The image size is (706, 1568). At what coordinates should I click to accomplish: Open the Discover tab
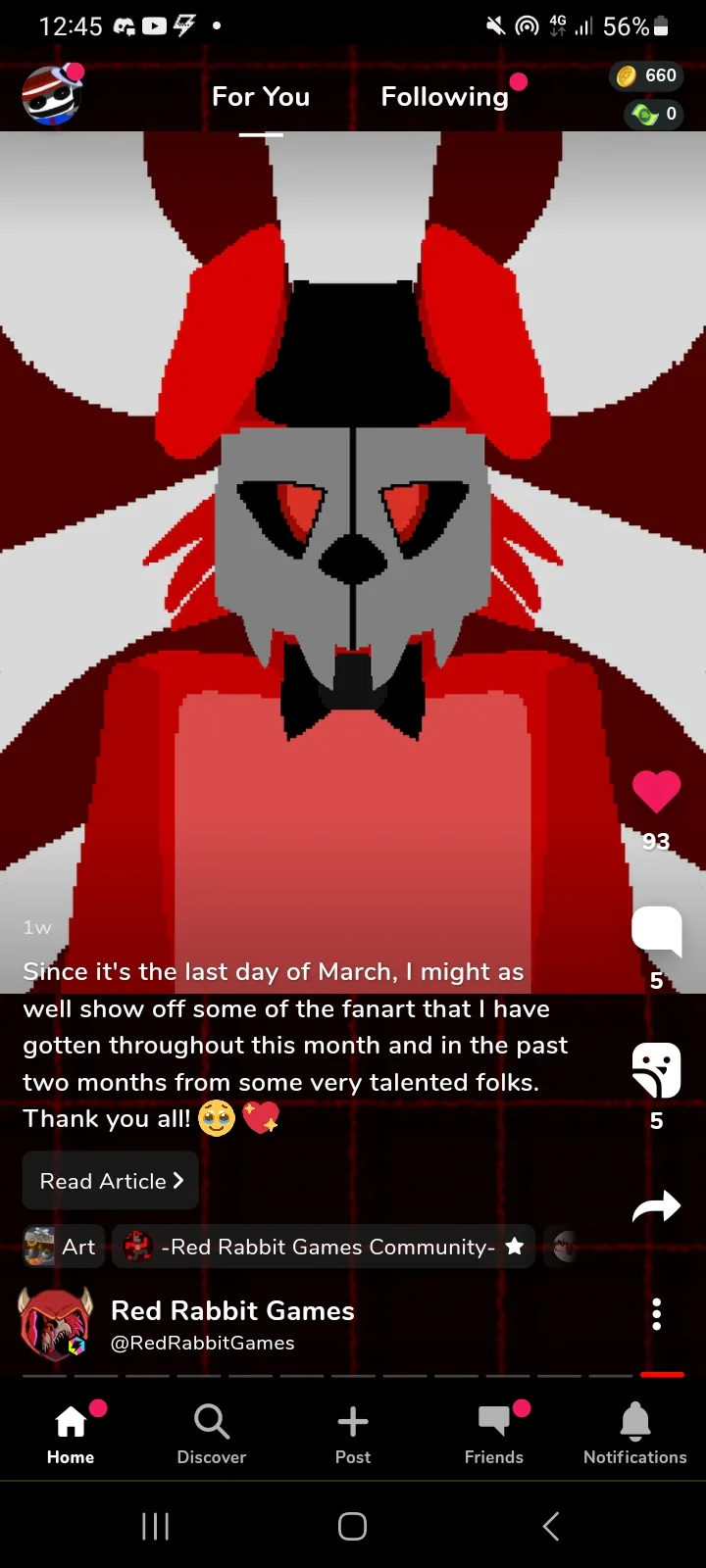pyautogui.click(x=212, y=1434)
